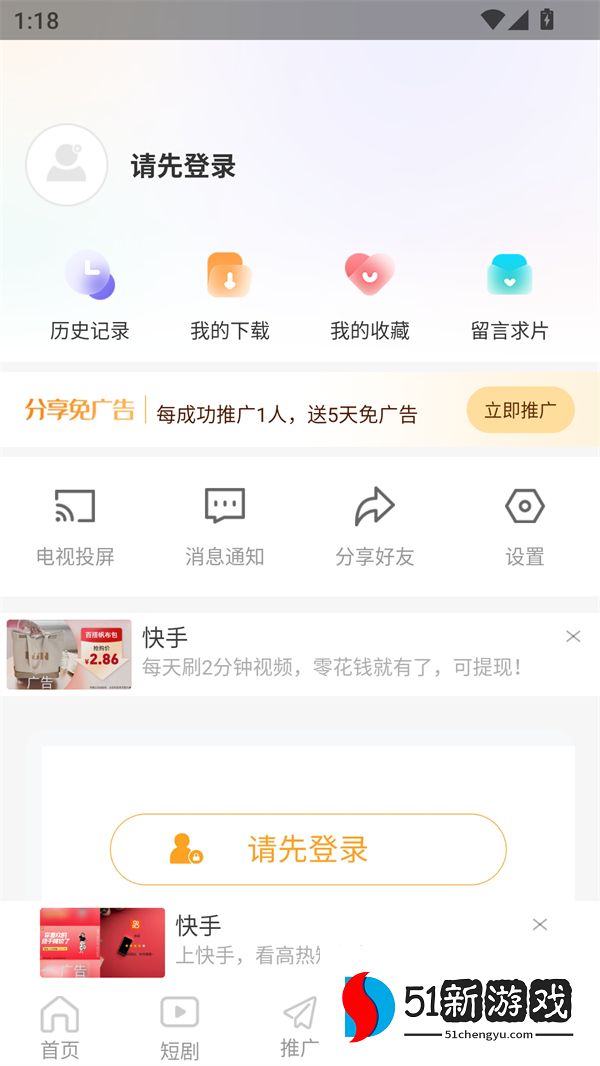The height and width of the screenshot is (1066, 600).
Task: Tap the 立即推广 button
Action: click(x=520, y=410)
